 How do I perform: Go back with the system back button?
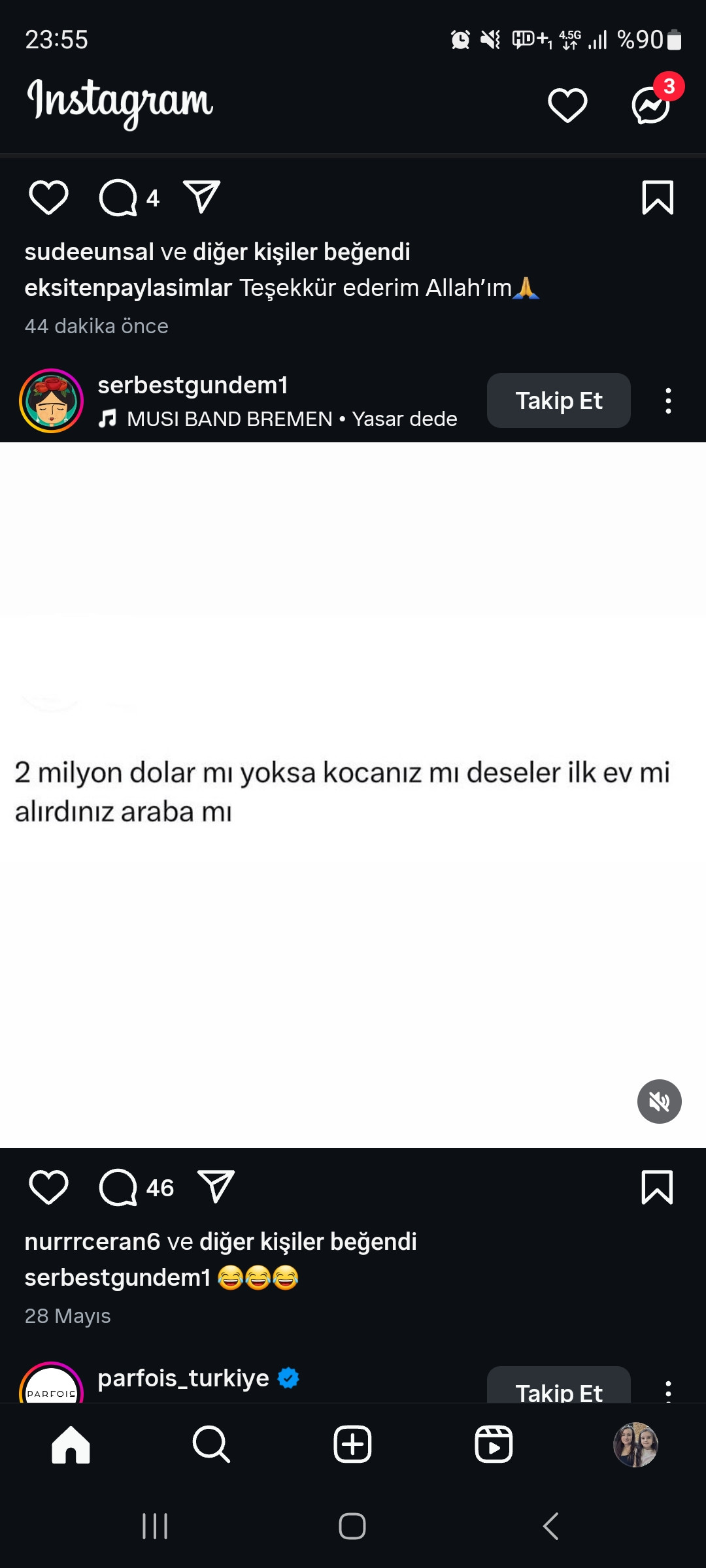551,1526
